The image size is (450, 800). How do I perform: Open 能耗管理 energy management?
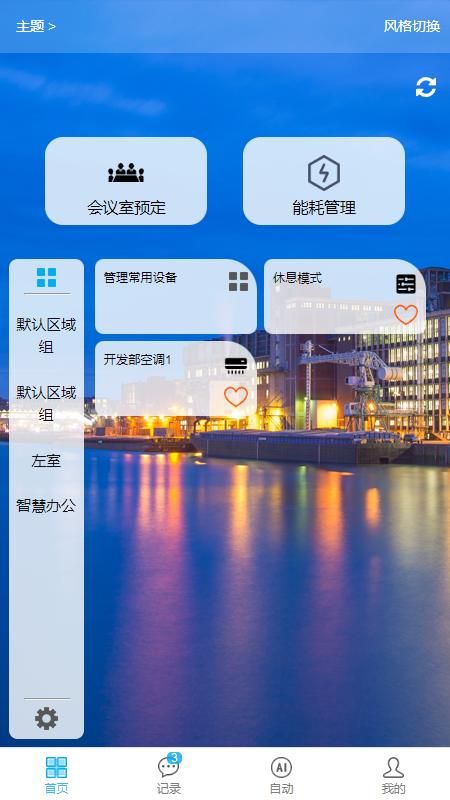pos(324,181)
